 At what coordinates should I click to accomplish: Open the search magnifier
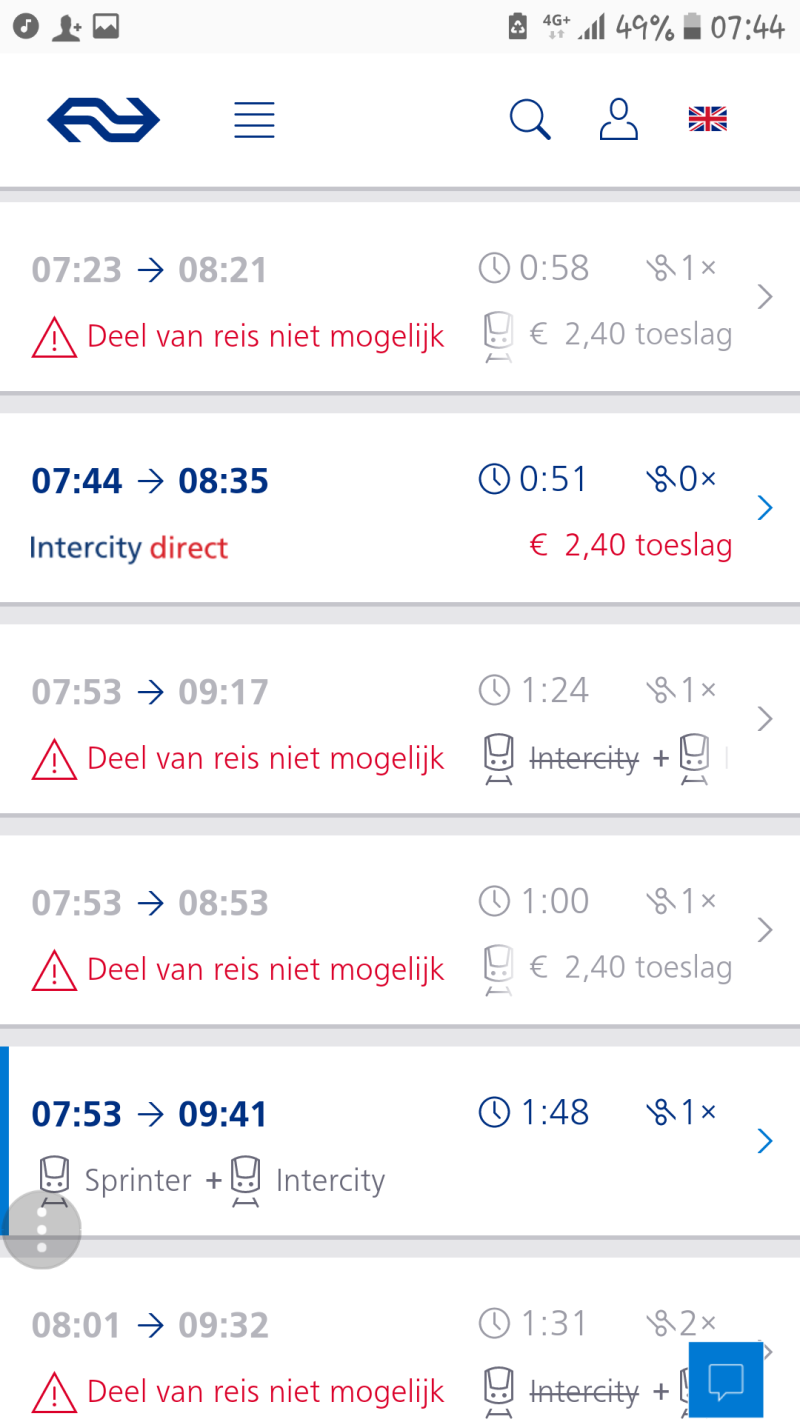click(529, 120)
